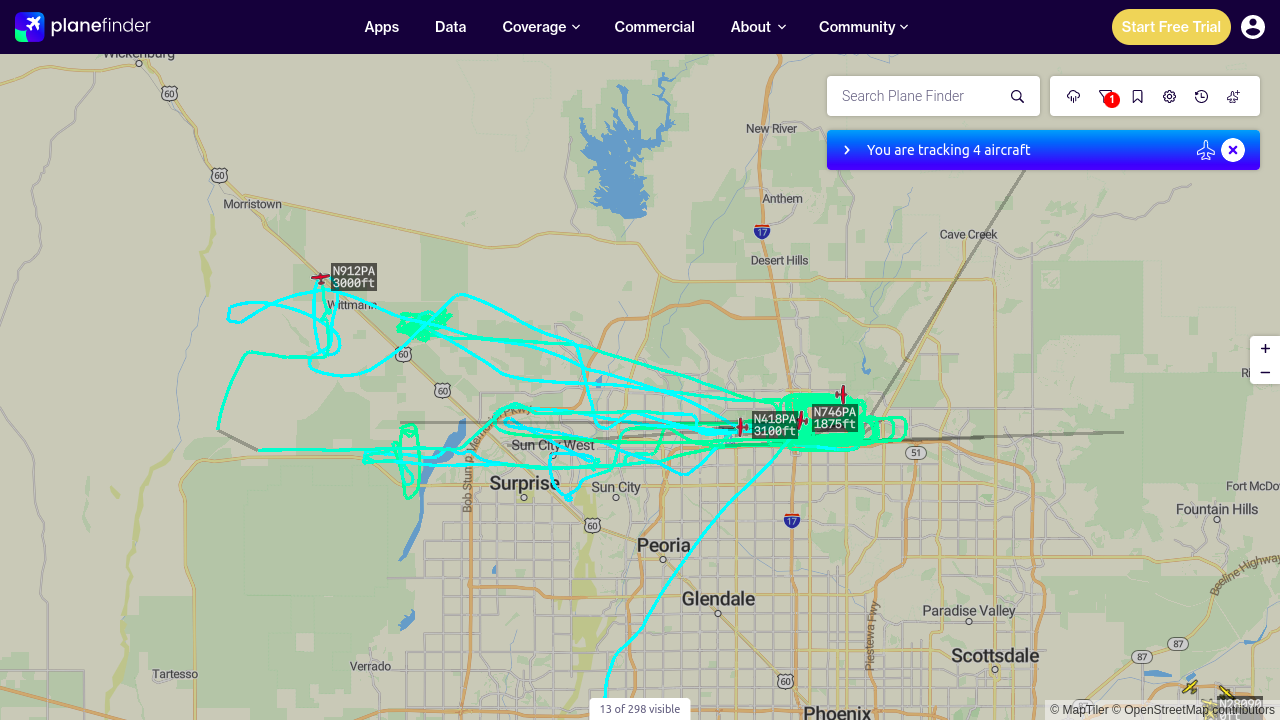The height and width of the screenshot is (720, 1280).
Task: Open the user account profile icon
Action: [1253, 27]
